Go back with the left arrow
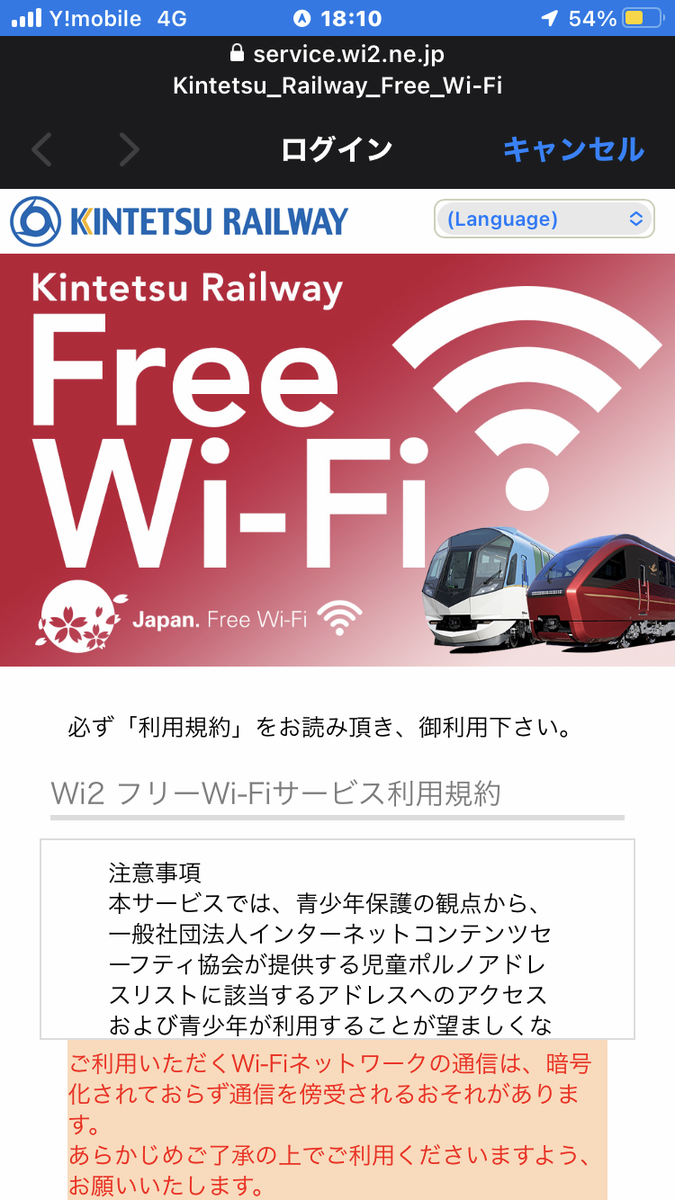The image size is (675, 1200). click(x=42, y=150)
